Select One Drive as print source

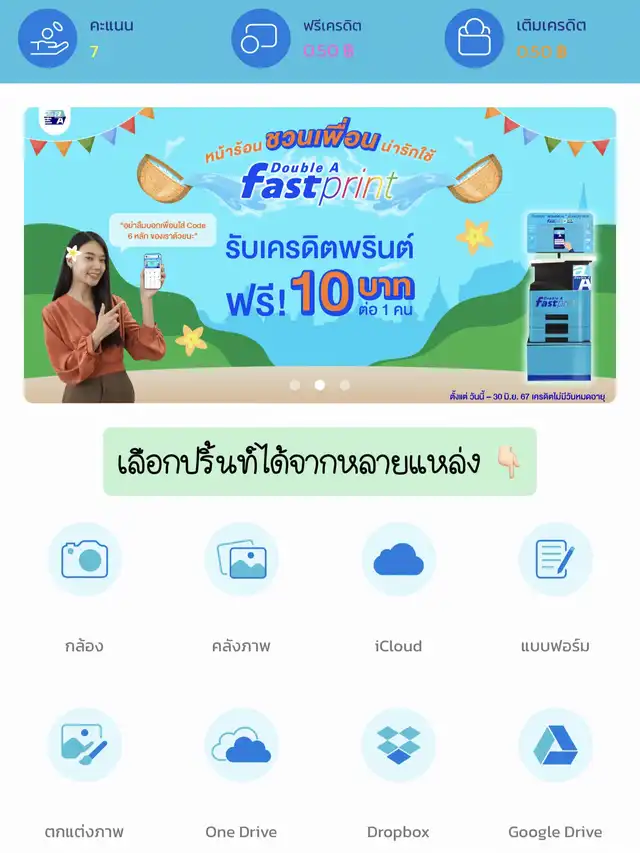(x=241, y=746)
